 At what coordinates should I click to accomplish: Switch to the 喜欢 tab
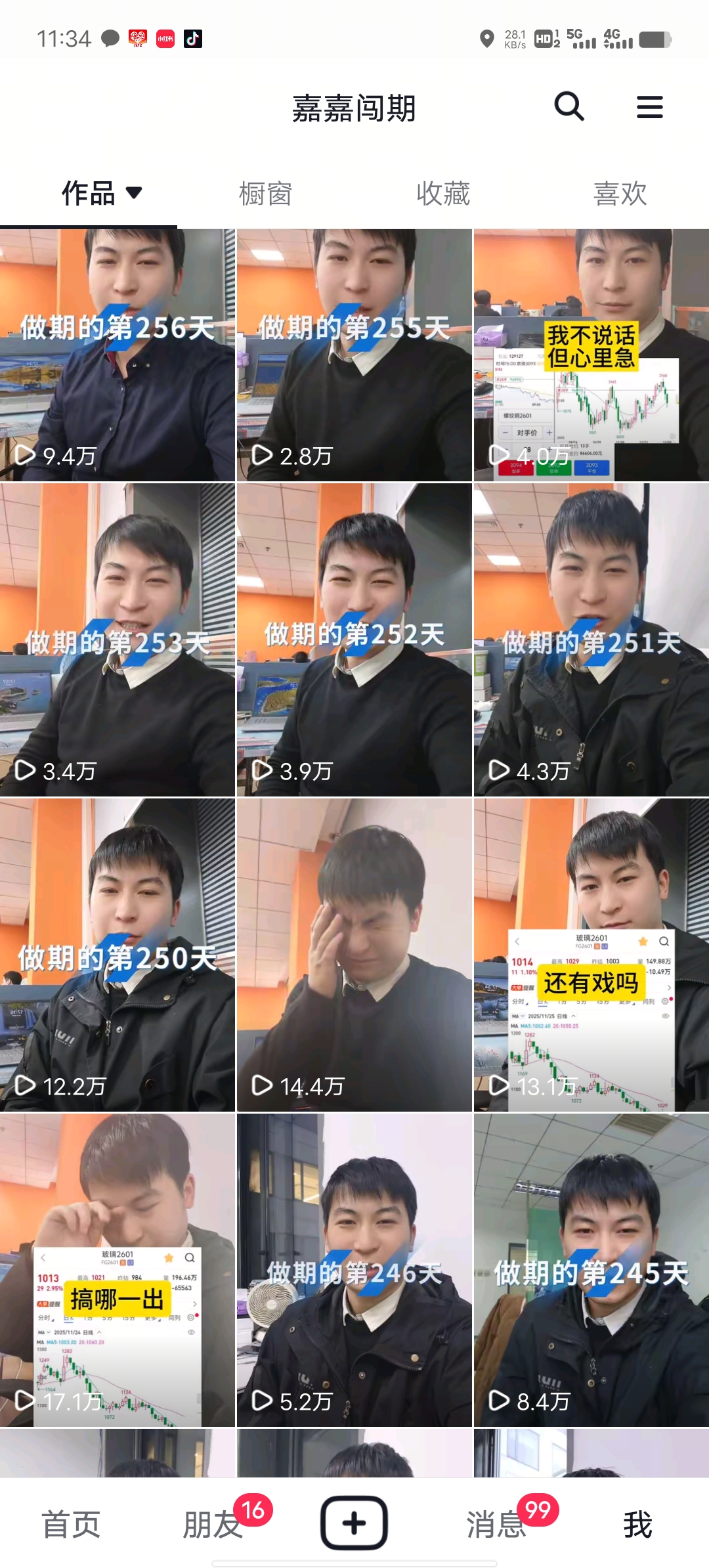(x=620, y=194)
